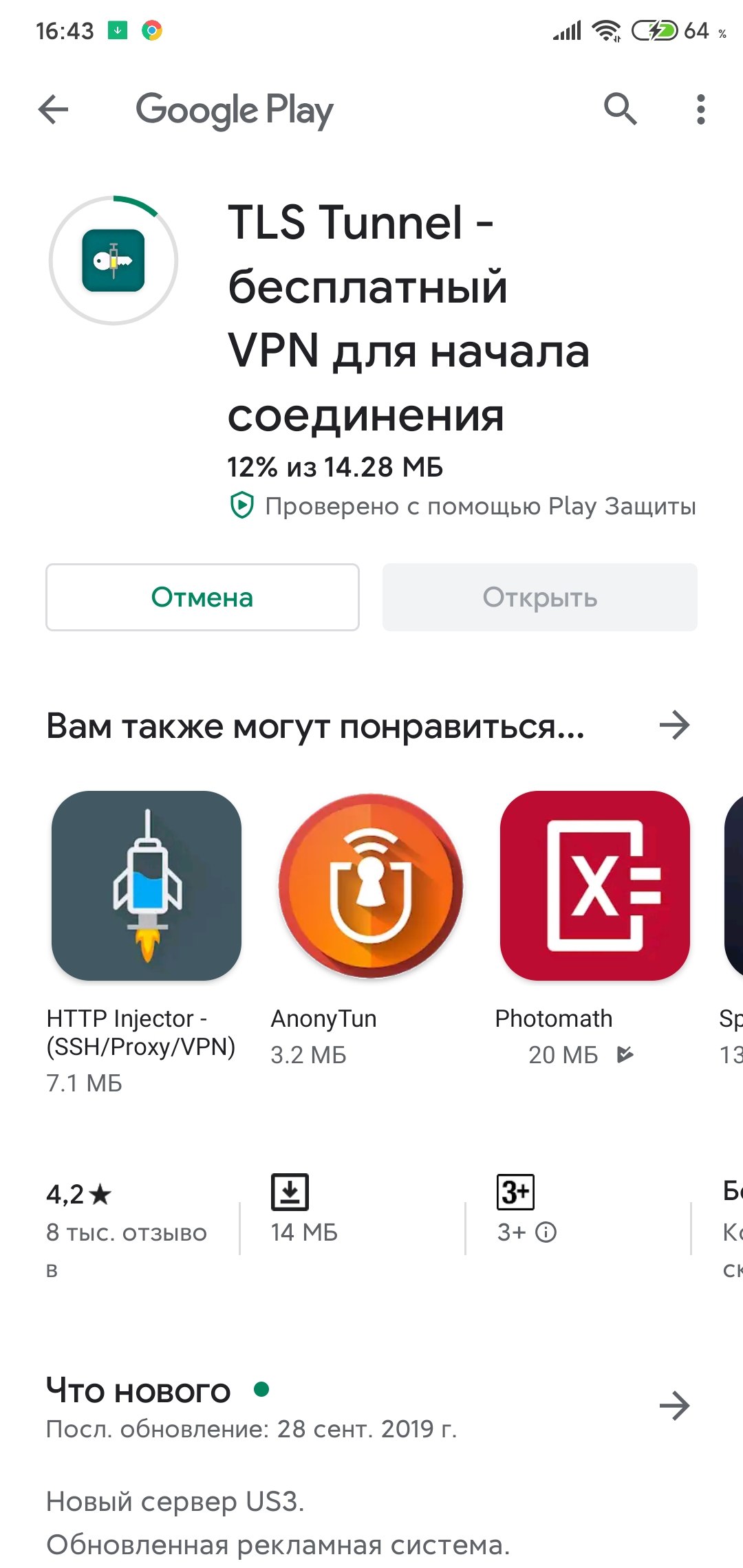Open the three-dot overflow menu
Image resolution: width=743 pixels, height=1568 pixels.
700,109
